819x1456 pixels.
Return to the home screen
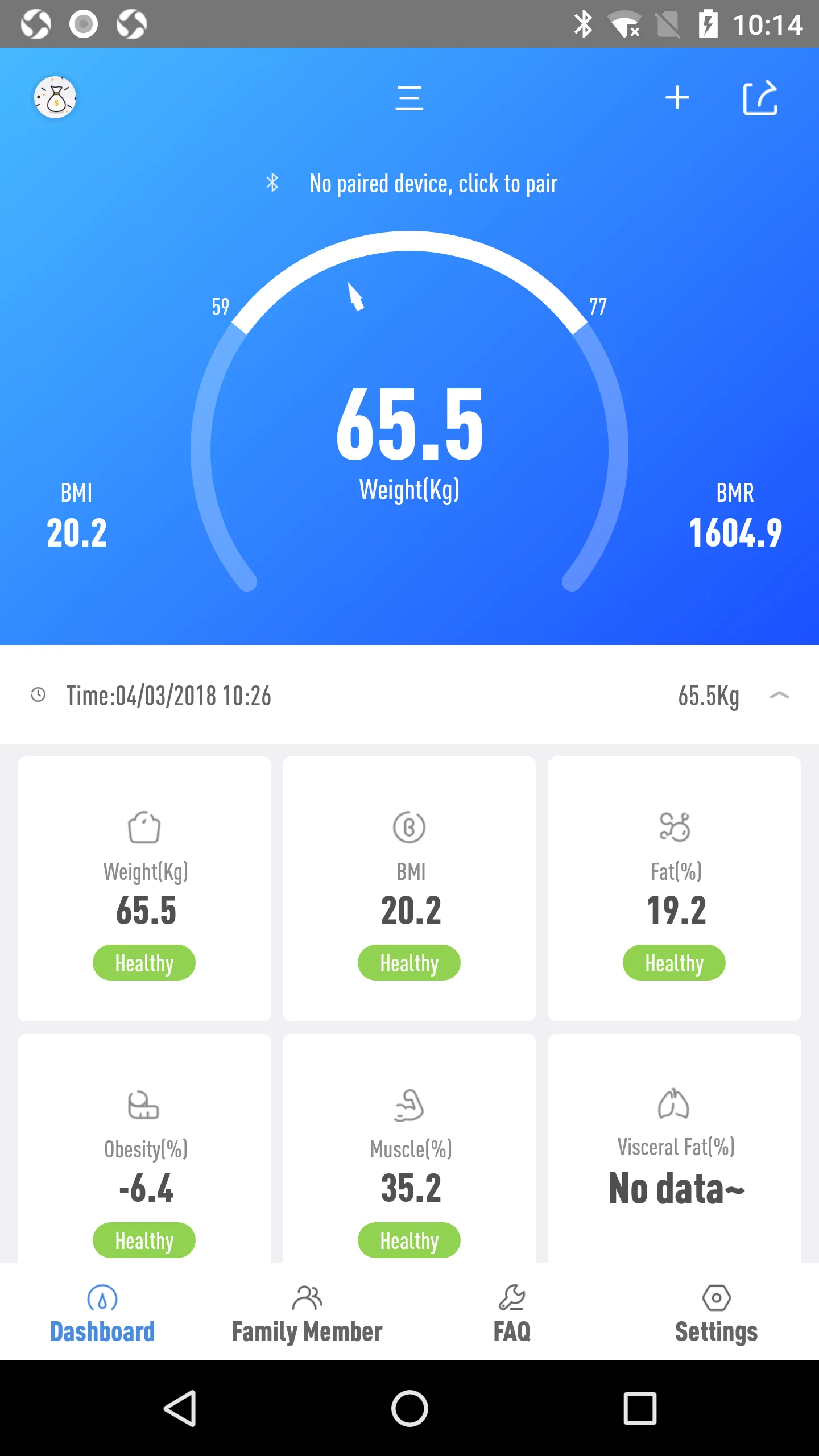(409, 1408)
